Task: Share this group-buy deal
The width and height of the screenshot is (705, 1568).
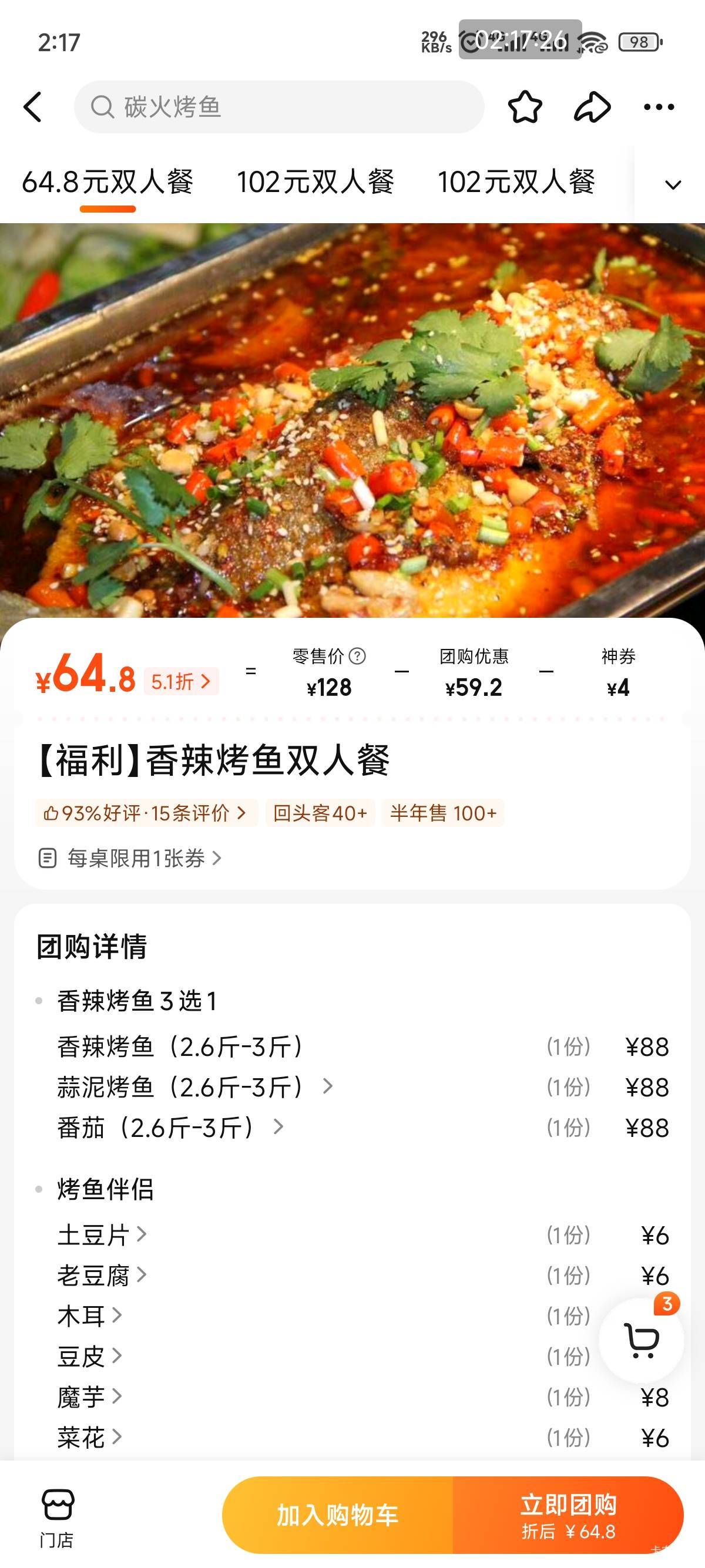Action: (592, 107)
